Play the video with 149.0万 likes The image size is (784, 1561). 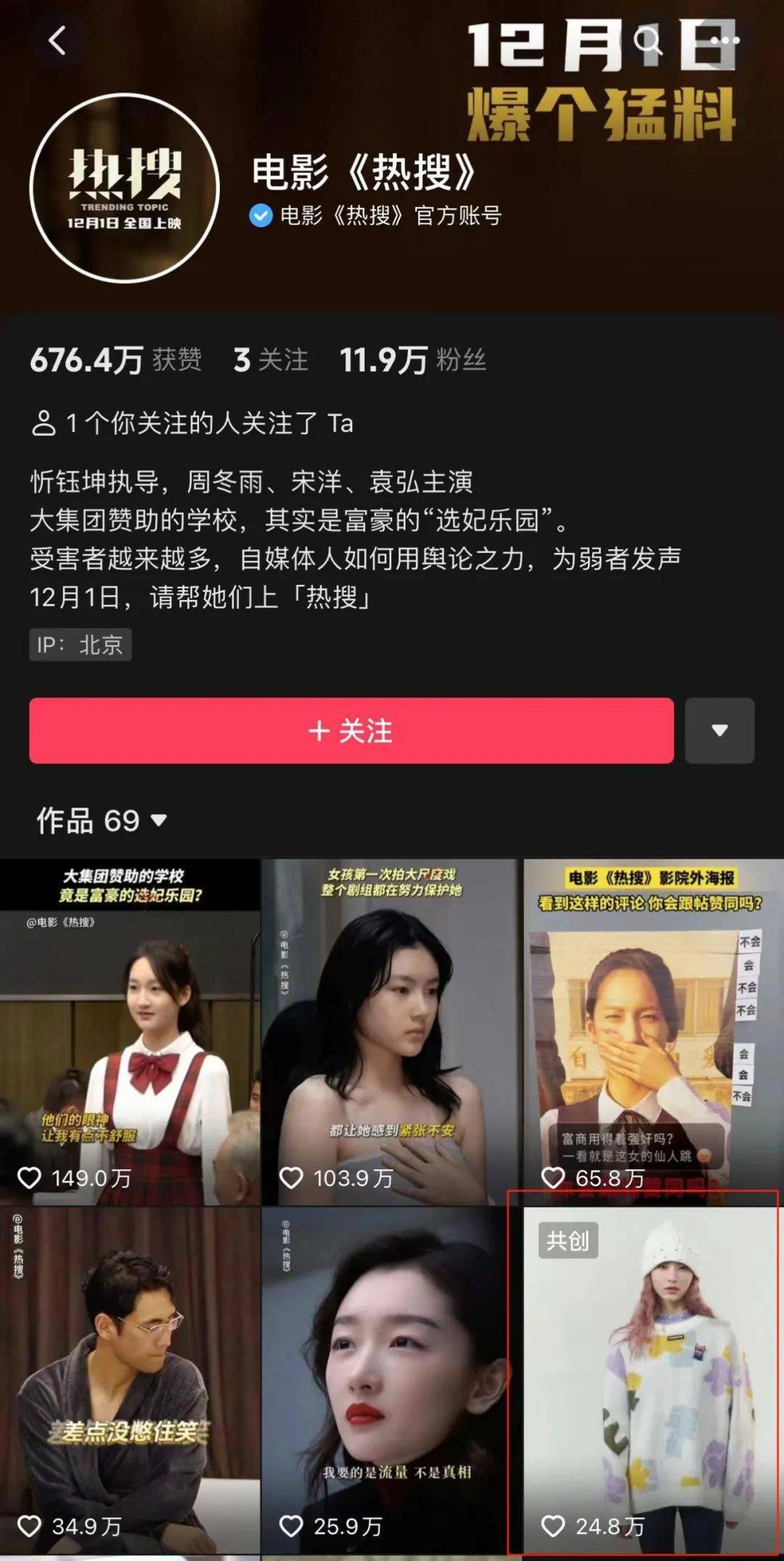(129, 1031)
